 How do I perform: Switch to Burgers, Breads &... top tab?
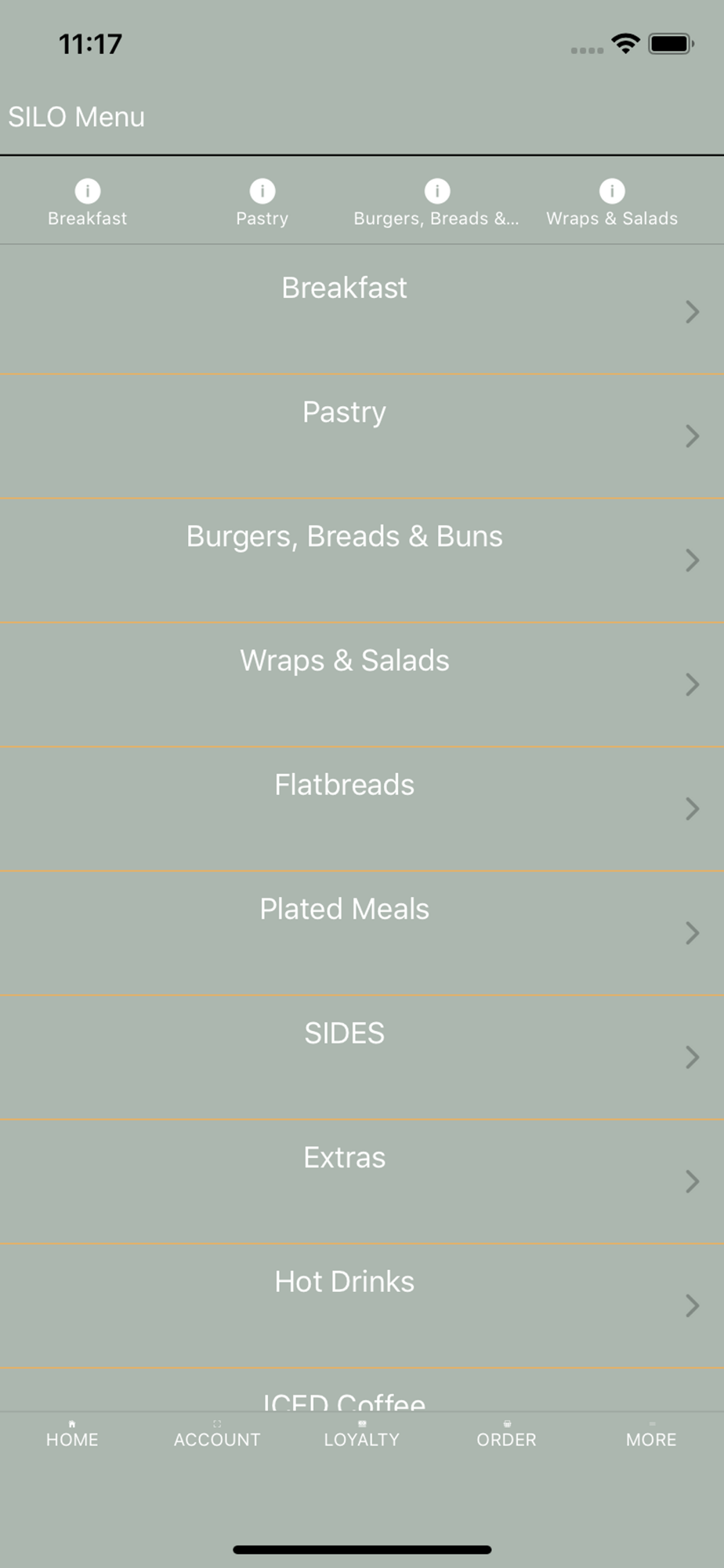pyautogui.click(x=436, y=202)
